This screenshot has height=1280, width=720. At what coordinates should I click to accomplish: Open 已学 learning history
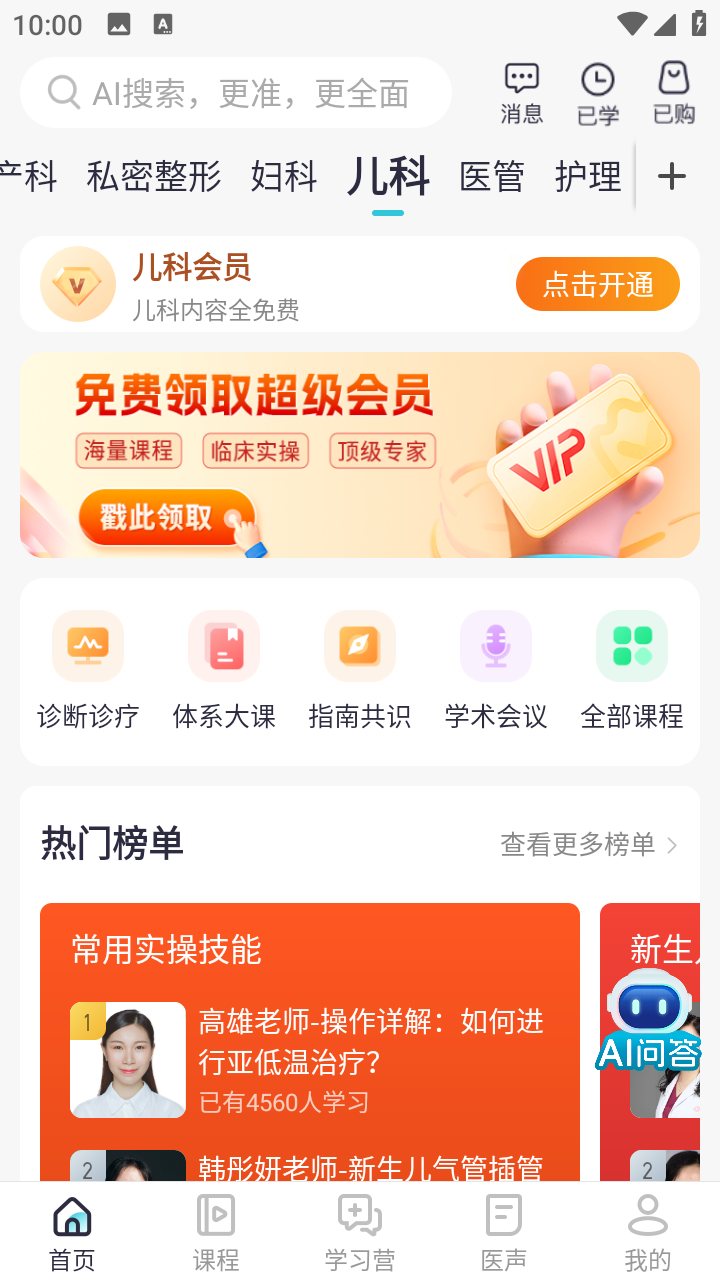pyautogui.click(x=597, y=93)
